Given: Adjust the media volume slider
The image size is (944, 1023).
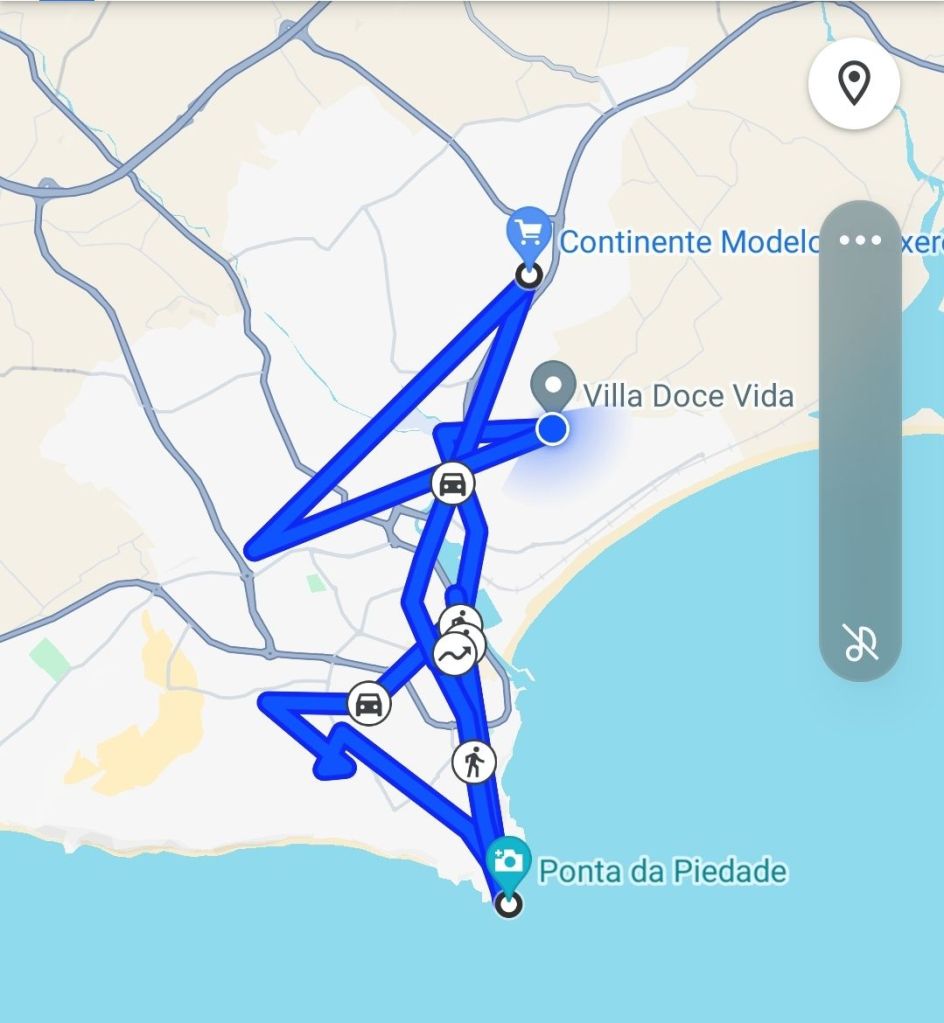Looking at the screenshot, I should [x=860, y=440].
